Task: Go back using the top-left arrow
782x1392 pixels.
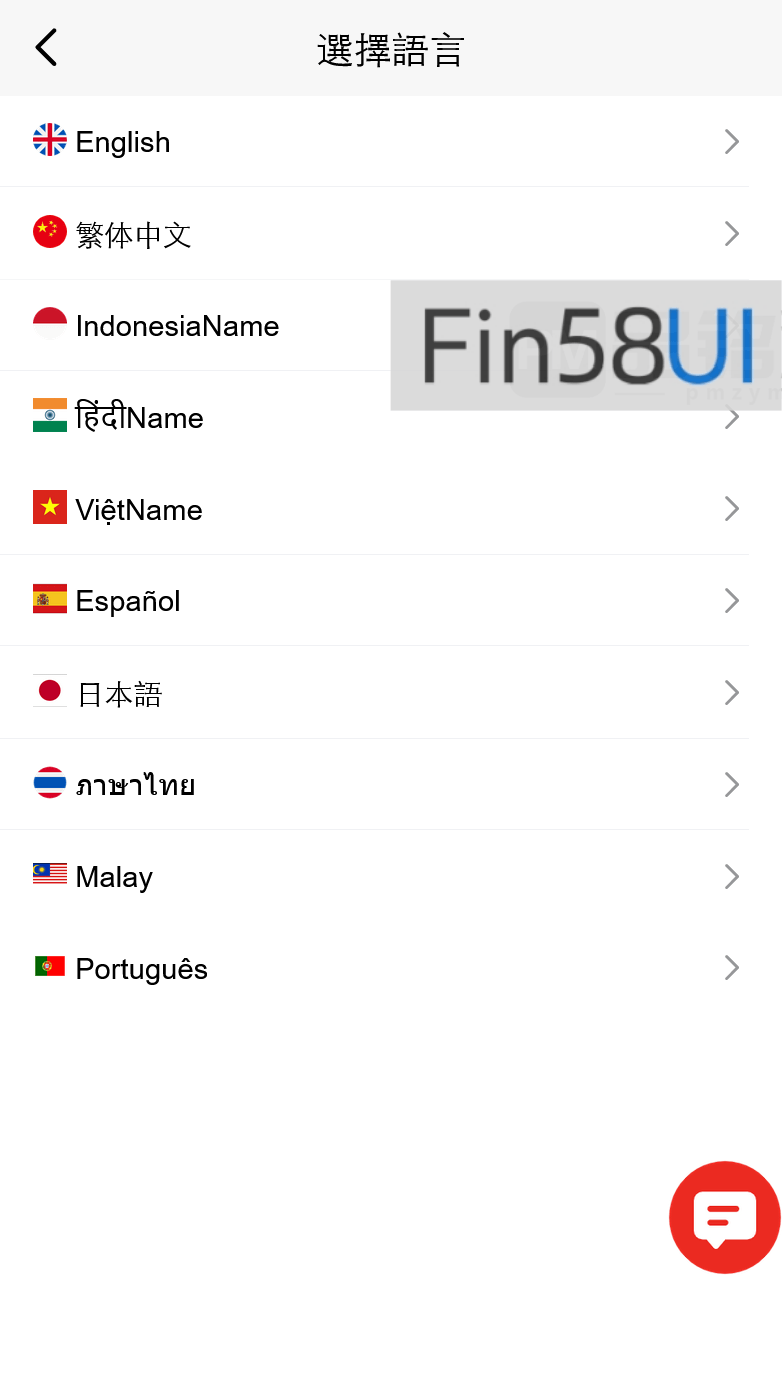Action: [46, 48]
